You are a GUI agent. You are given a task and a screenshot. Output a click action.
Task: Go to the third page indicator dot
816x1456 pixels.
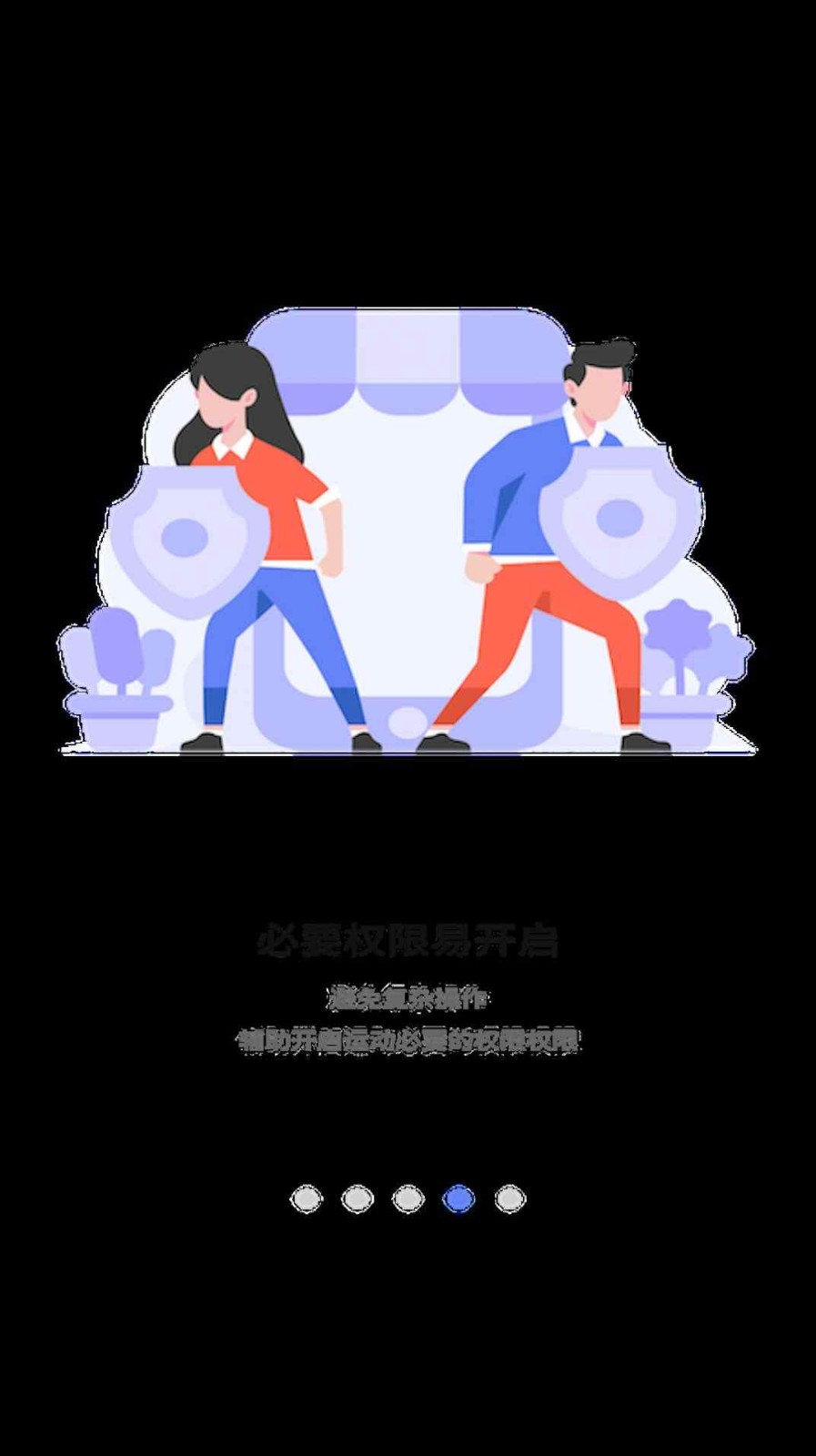(408, 1198)
